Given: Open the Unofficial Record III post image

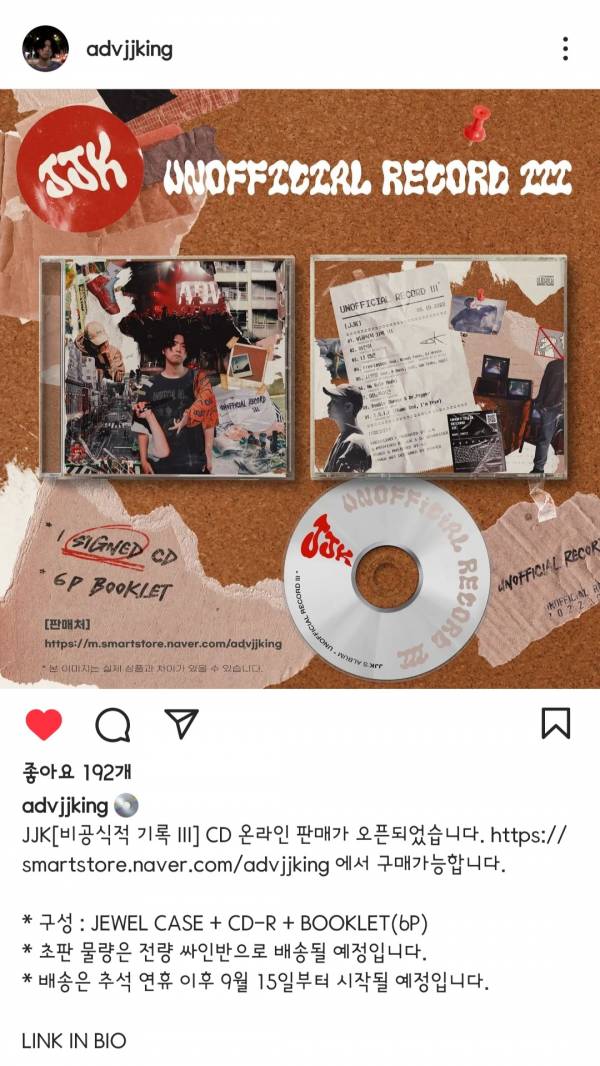Looking at the screenshot, I should 300,388.
